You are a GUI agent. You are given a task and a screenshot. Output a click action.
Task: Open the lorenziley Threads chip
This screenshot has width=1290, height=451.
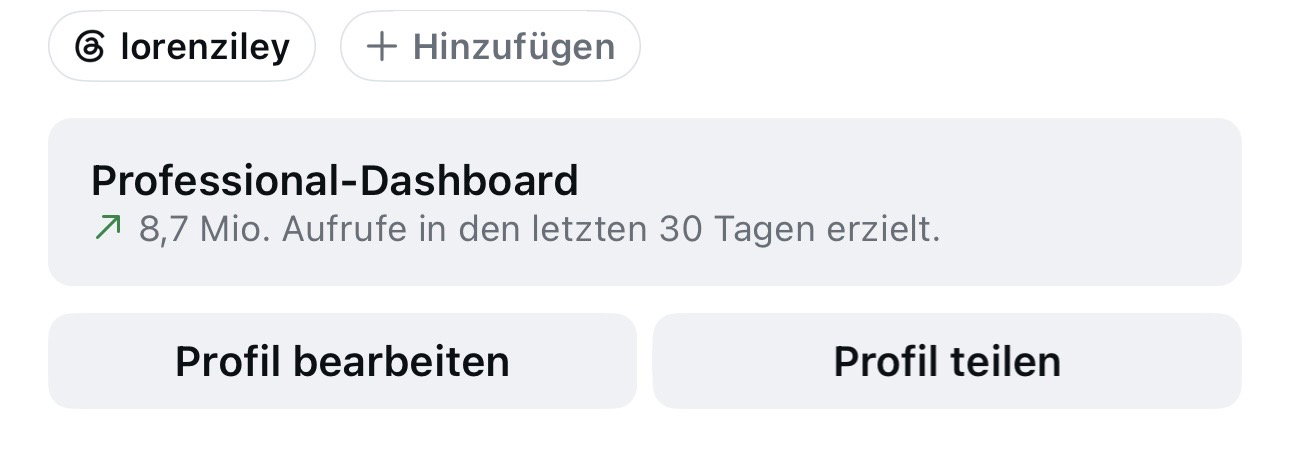(182, 46)
